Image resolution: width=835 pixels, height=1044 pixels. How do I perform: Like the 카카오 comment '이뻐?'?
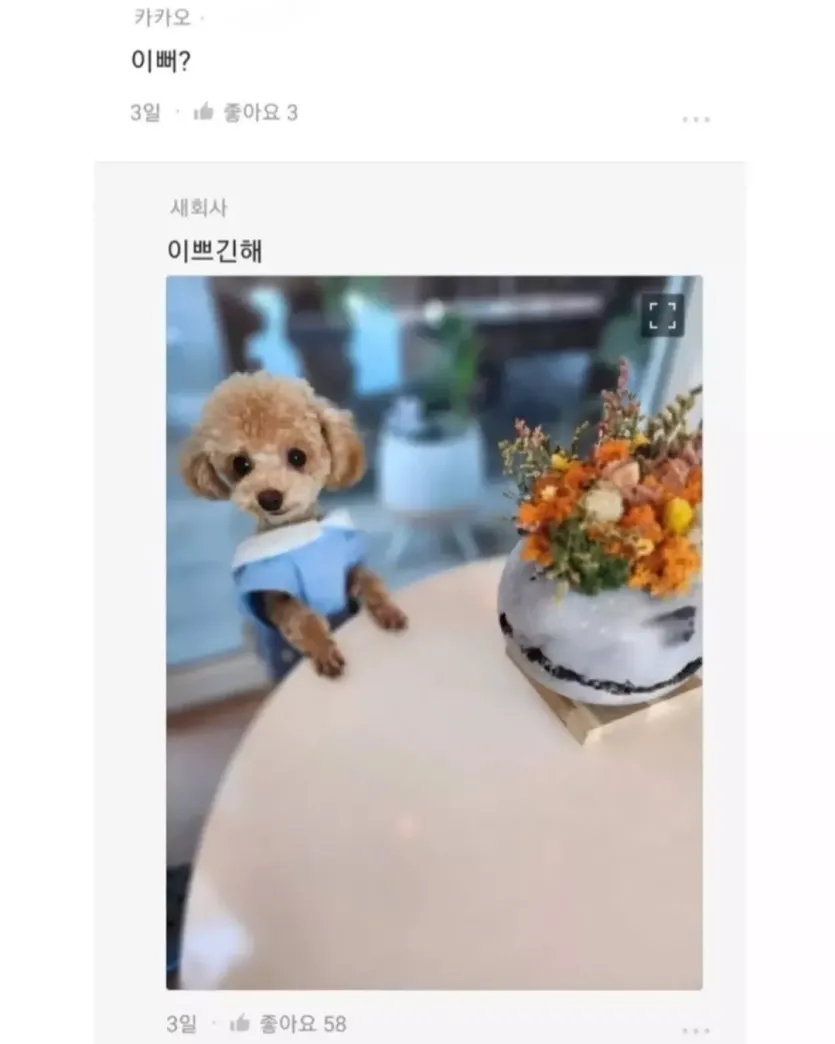[205, 113]
